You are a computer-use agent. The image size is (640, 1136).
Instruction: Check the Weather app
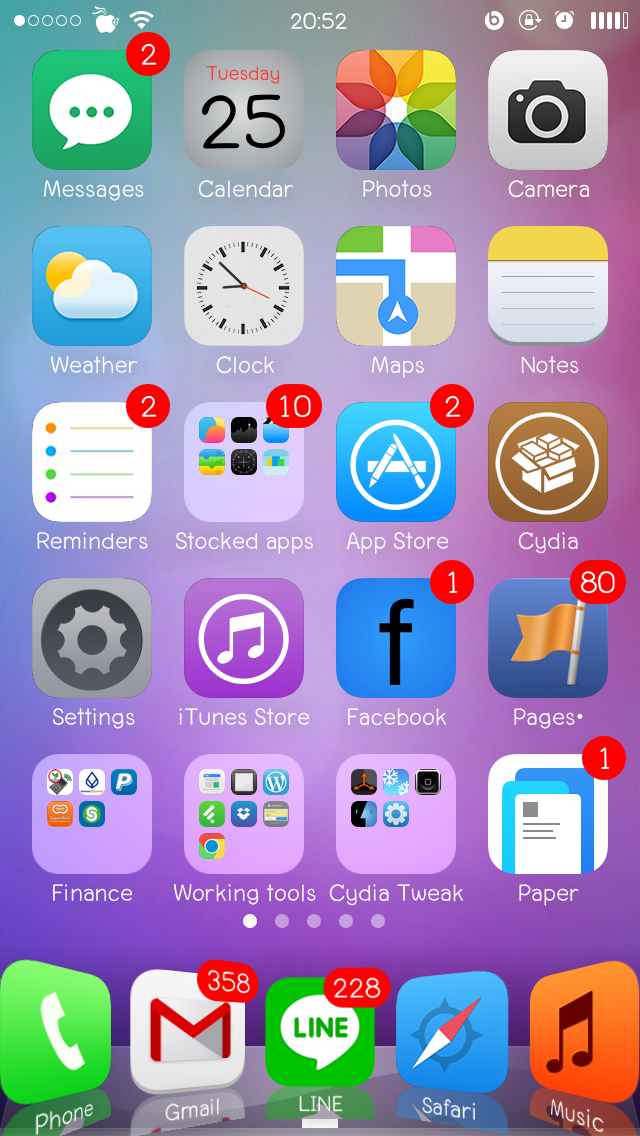pos(92,286)
